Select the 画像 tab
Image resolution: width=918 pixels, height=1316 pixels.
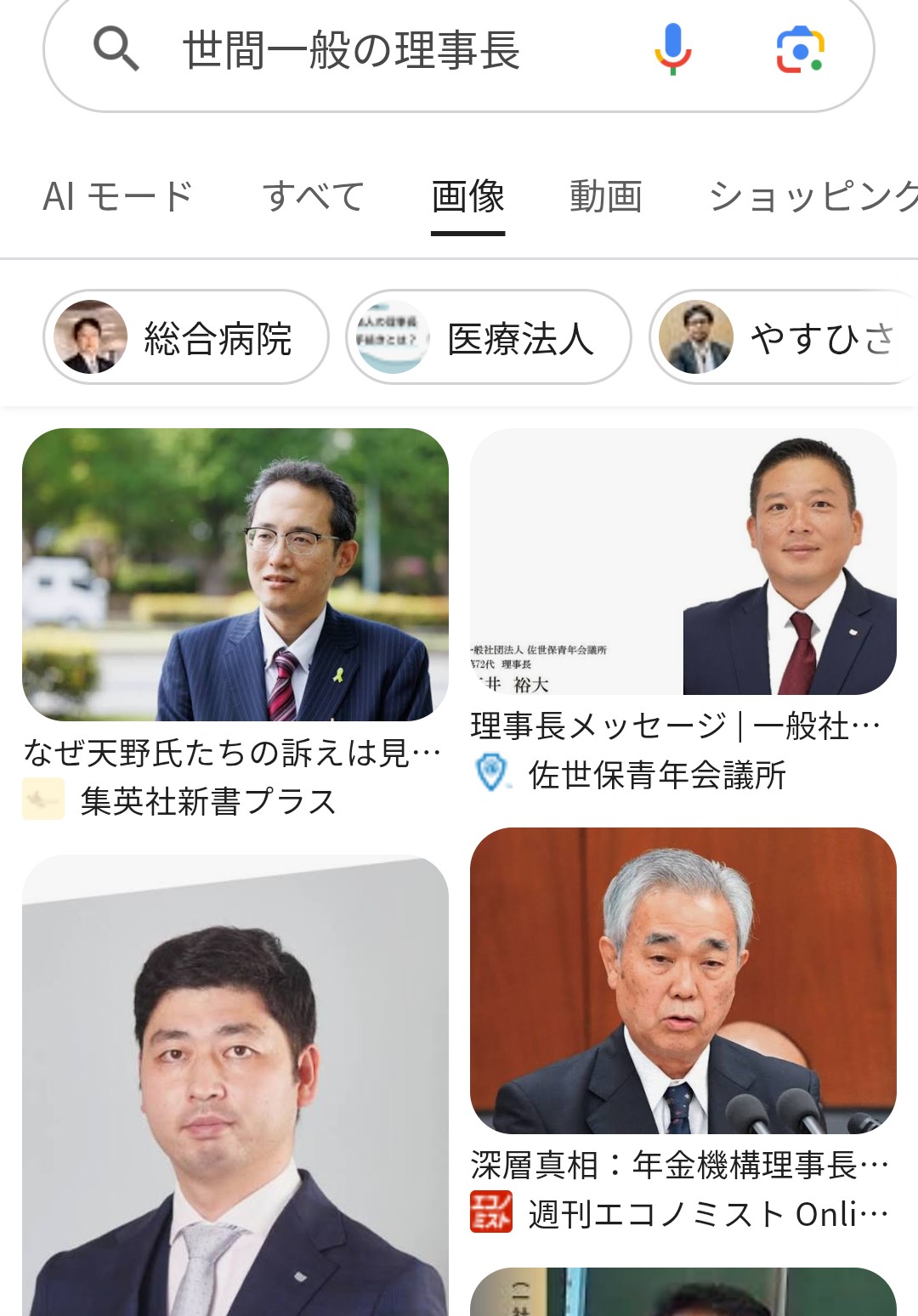coord(467,197)
